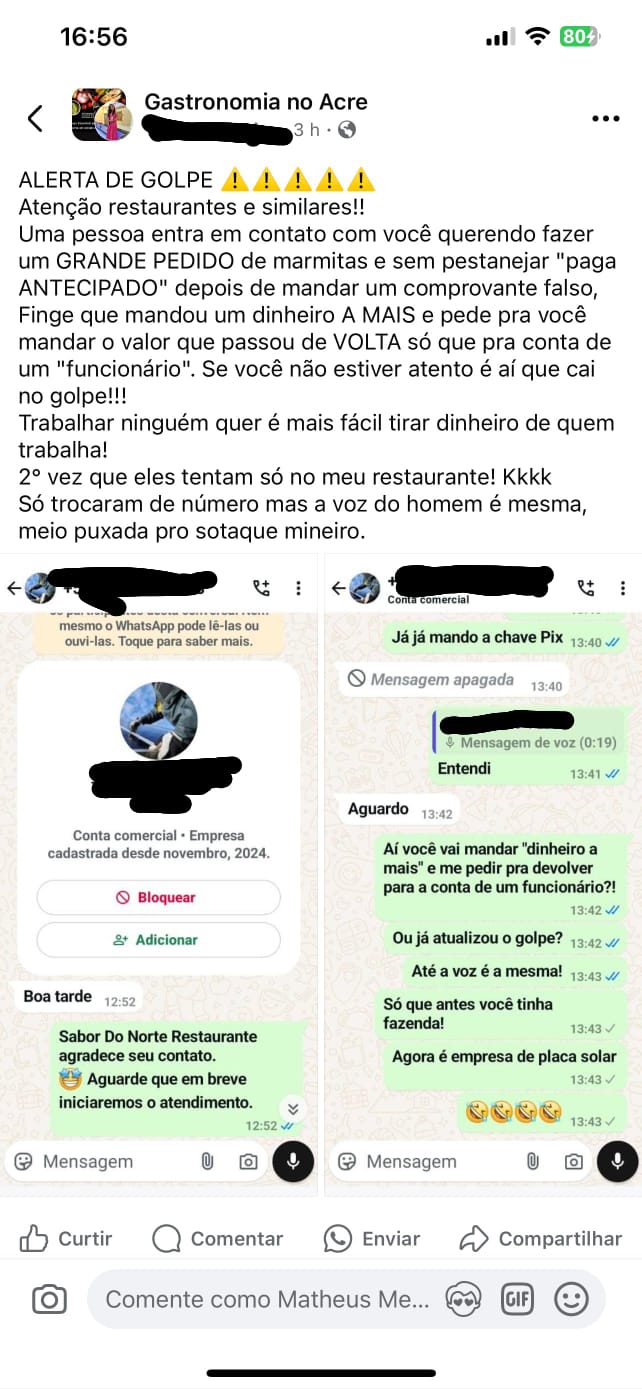642x1389 pixels.
Task: View the right WhatsApp conversation screenshot
Action: tap(482, 870)
